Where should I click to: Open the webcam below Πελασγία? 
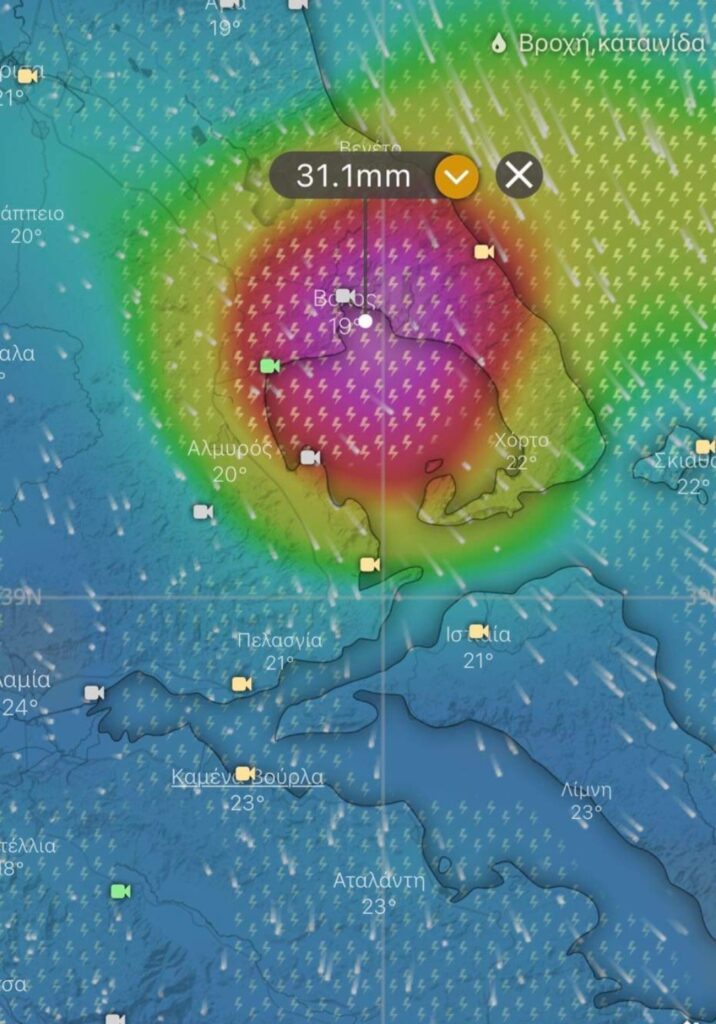coord(241,684)
